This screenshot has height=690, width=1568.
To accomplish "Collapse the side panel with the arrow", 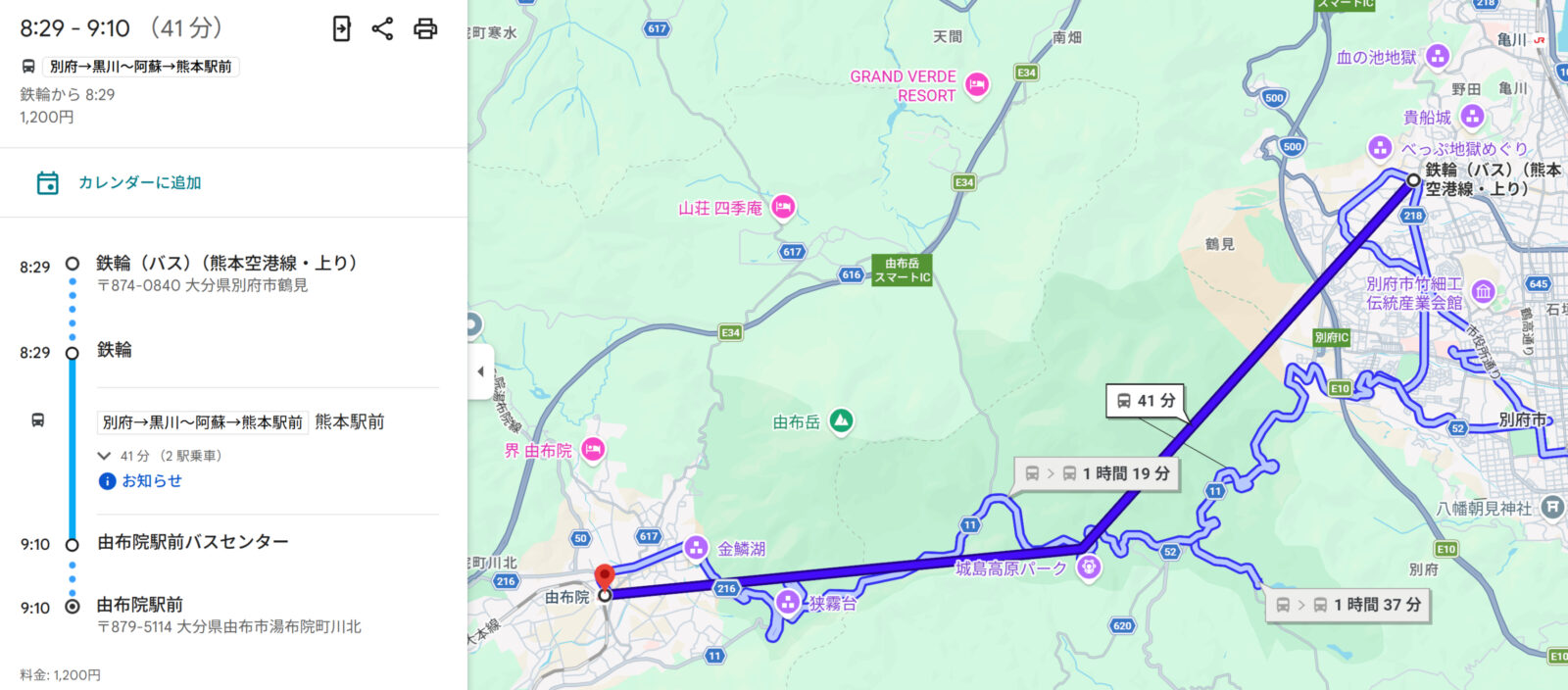I will (480, 371).
